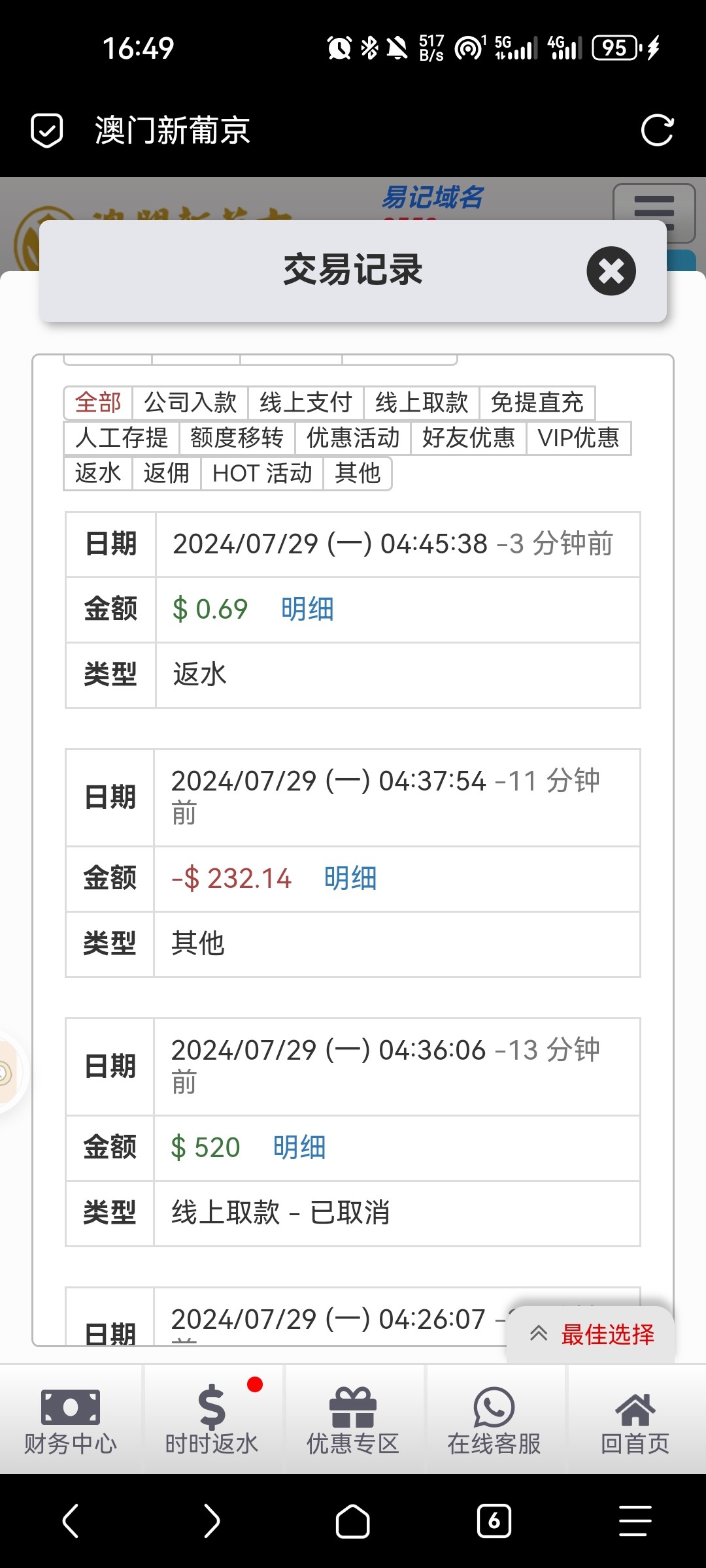Return via 回首页
Image resolution: width=706 pixels, height=1568 pixels.
[635, 1419]
